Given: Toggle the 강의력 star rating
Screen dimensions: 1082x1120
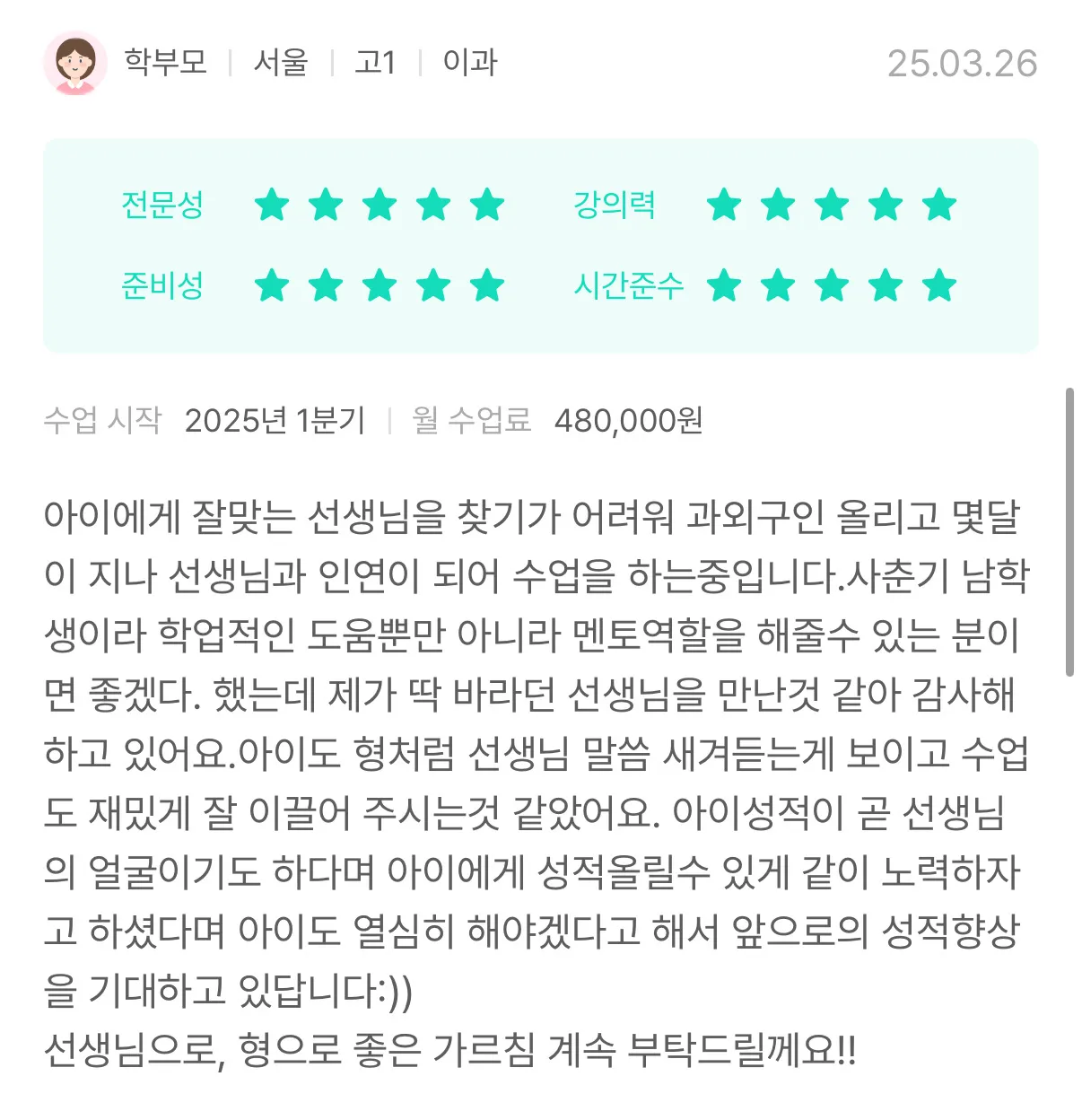Looking at the screenshot, I should 830,205.
